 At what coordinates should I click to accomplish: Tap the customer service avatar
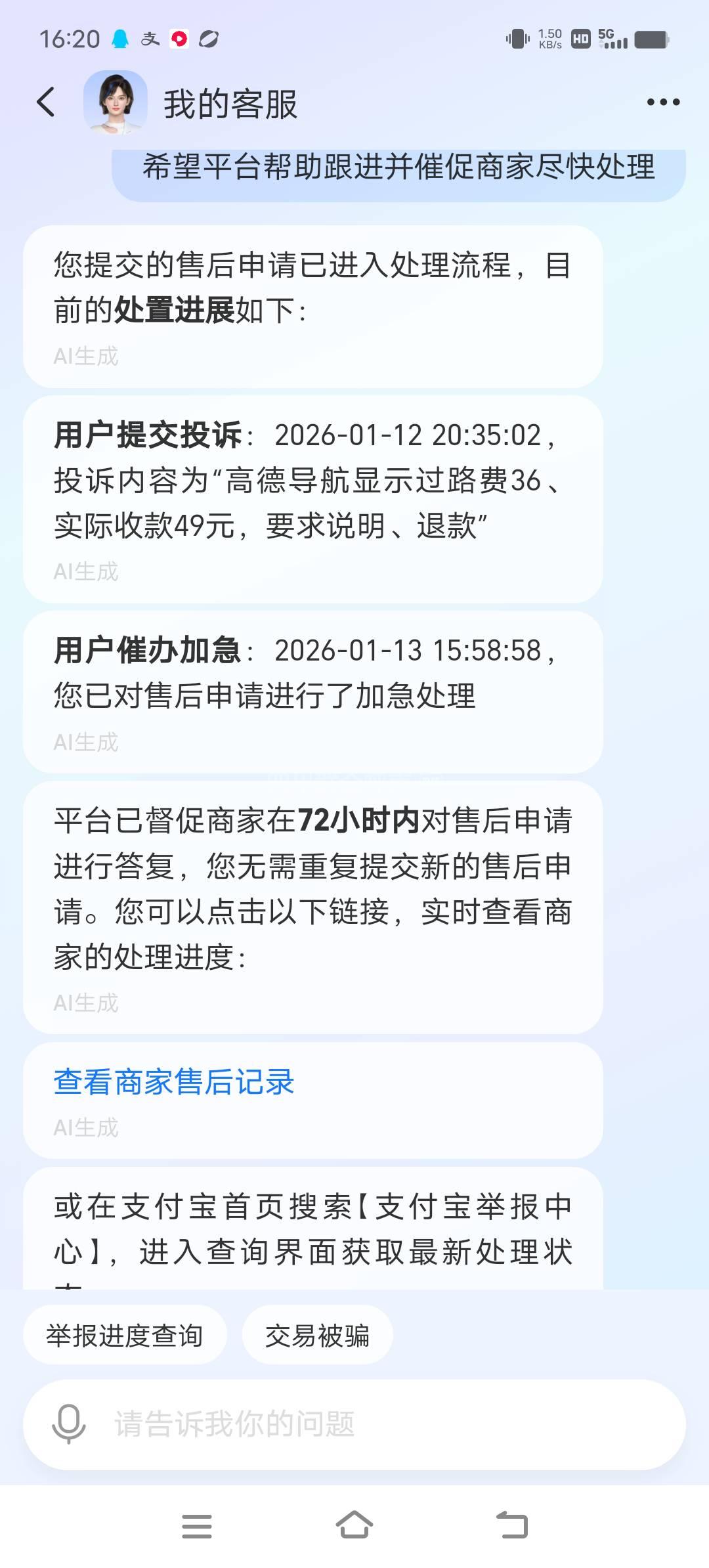(x=115, y=102)
